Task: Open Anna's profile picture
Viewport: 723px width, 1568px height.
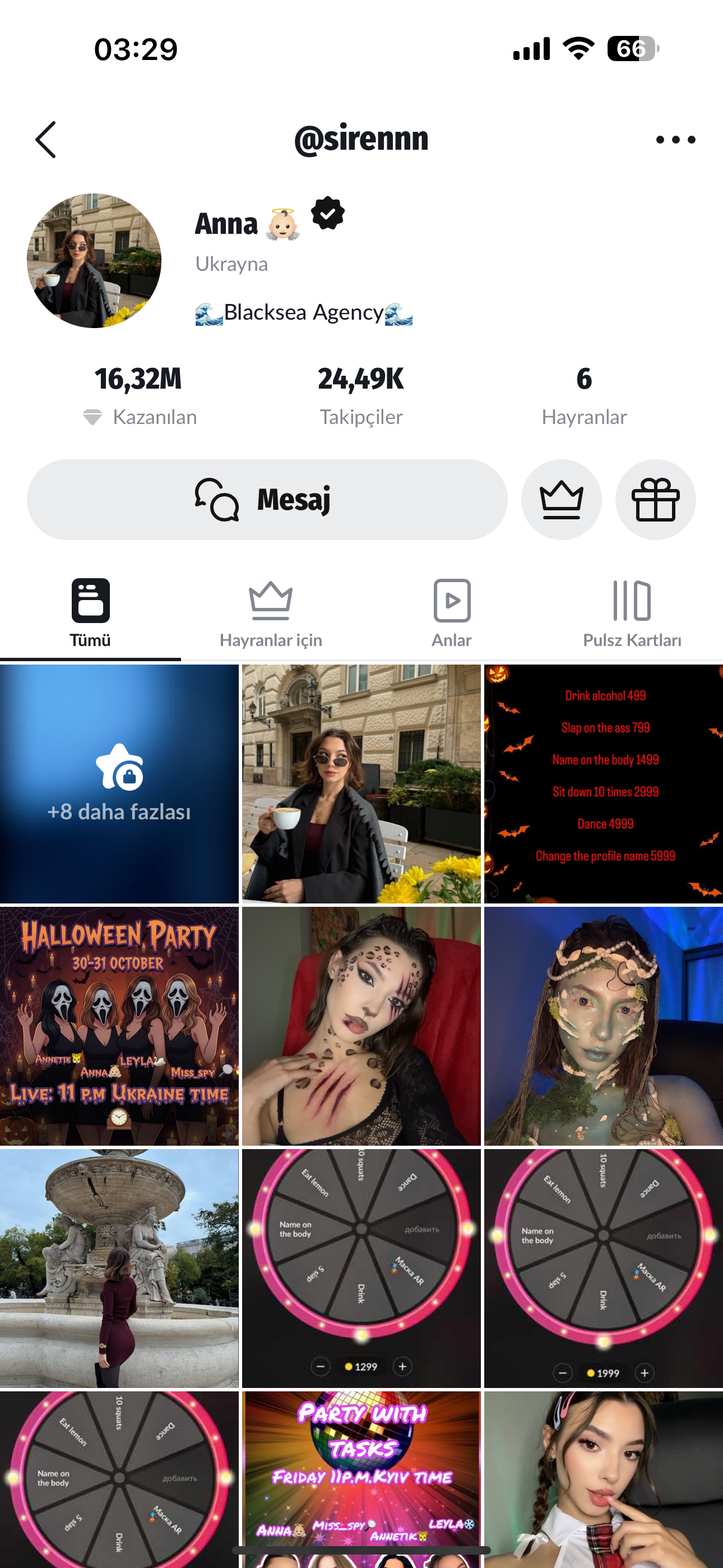Action: [x=94, y=261]
